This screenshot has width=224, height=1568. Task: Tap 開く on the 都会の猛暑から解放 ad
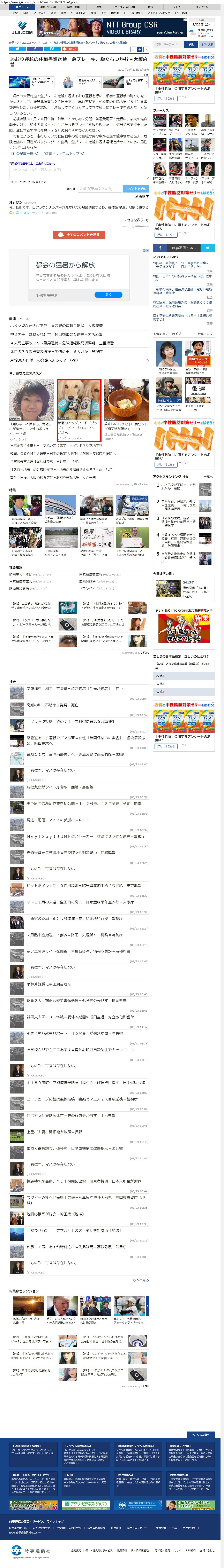tap(108, 295)
